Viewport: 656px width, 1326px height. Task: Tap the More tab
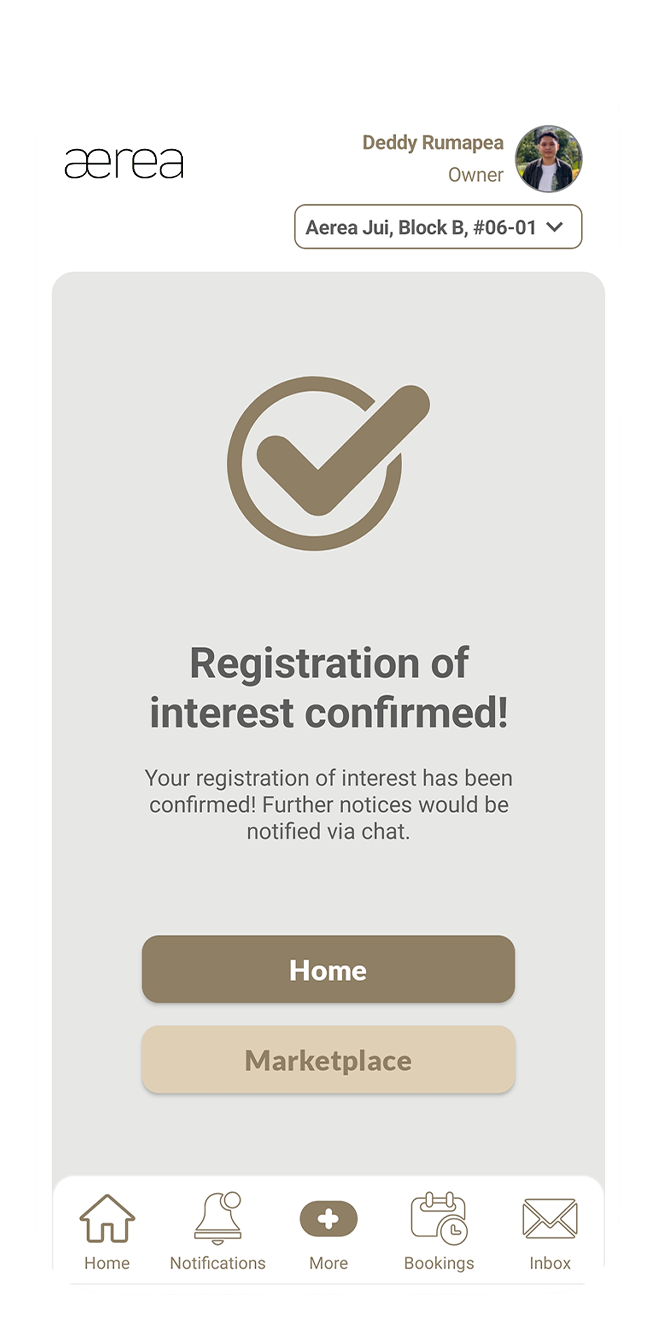pyautogui.click(x=328, y=1232)
